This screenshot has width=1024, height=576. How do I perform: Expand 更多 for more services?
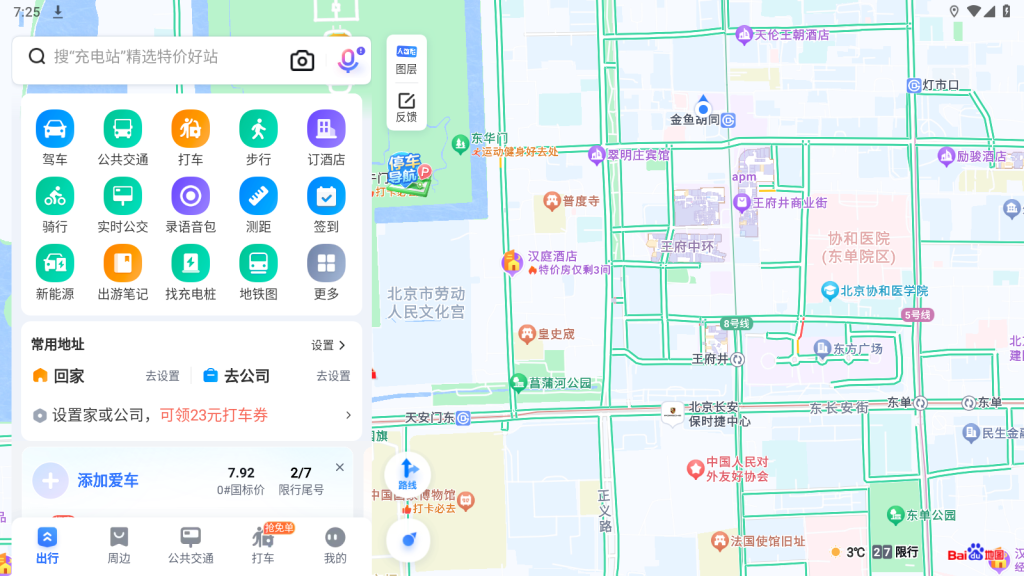(326, 272)
